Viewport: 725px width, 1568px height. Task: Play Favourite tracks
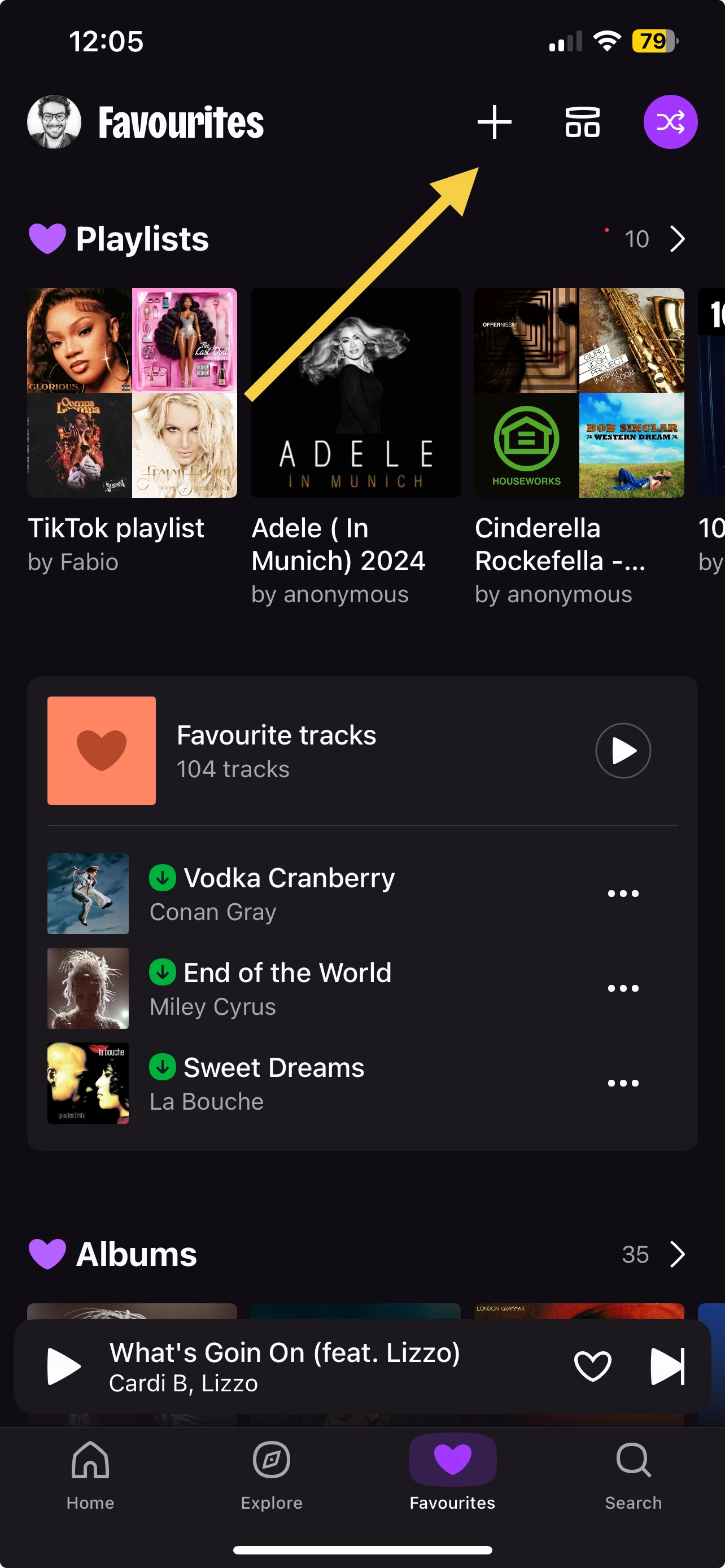(622, 751)
